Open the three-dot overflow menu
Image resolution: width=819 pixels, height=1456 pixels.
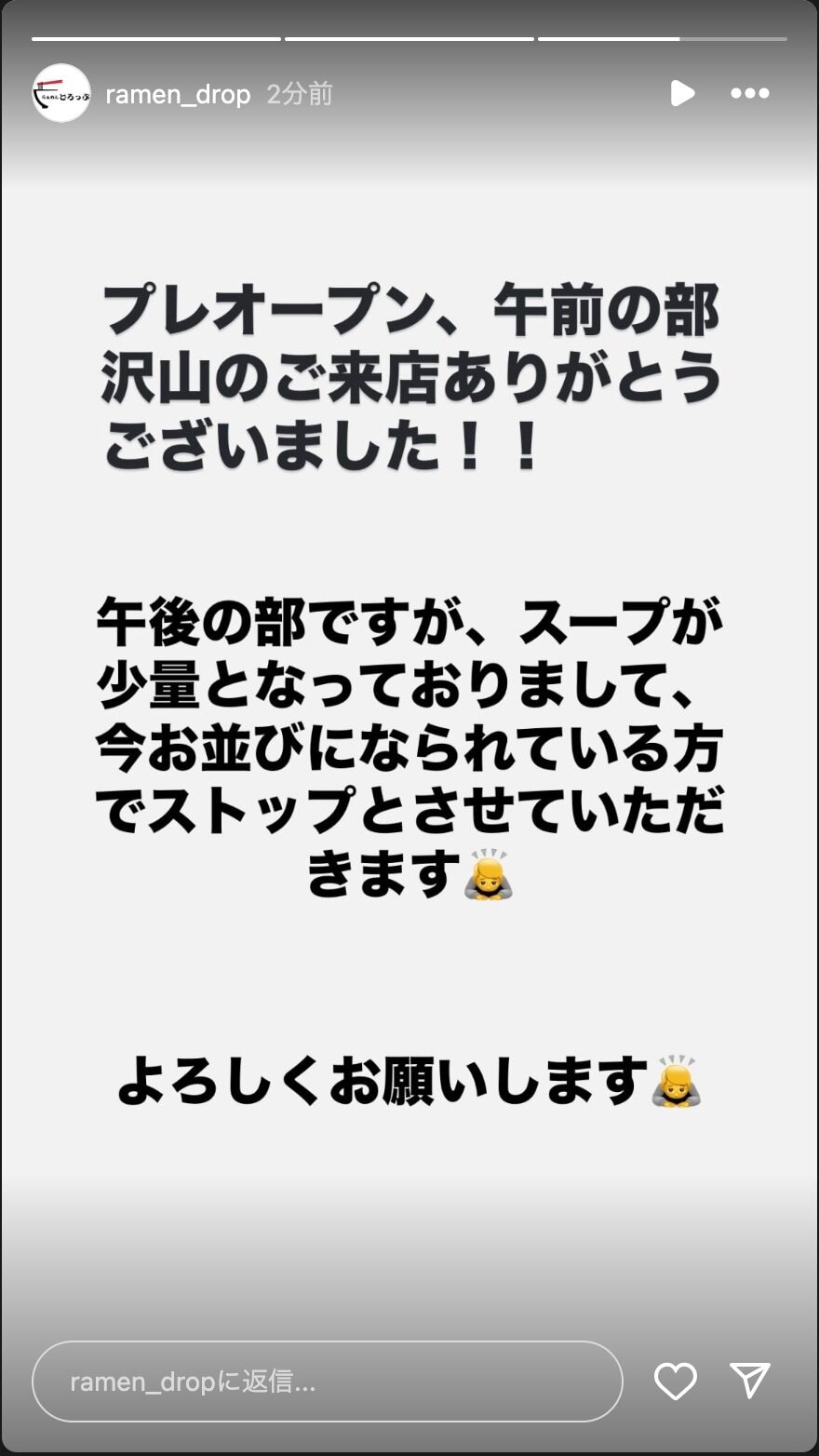click(x=750, y=93)
